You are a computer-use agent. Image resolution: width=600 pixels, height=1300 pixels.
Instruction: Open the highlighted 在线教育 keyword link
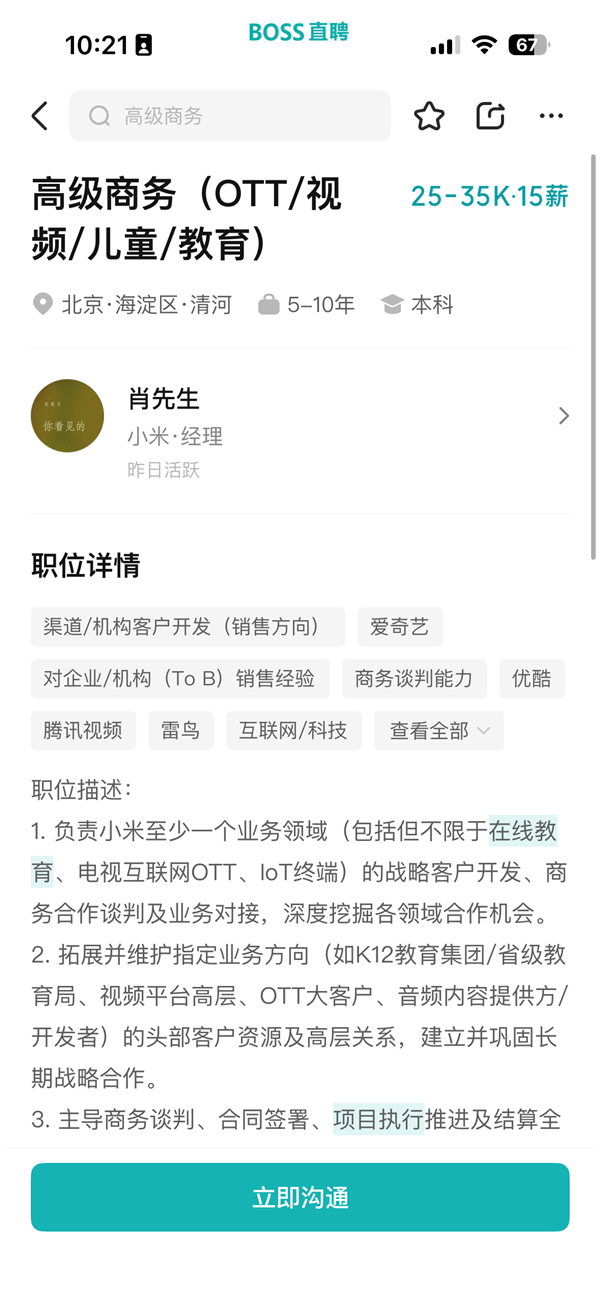click(522, 831)
